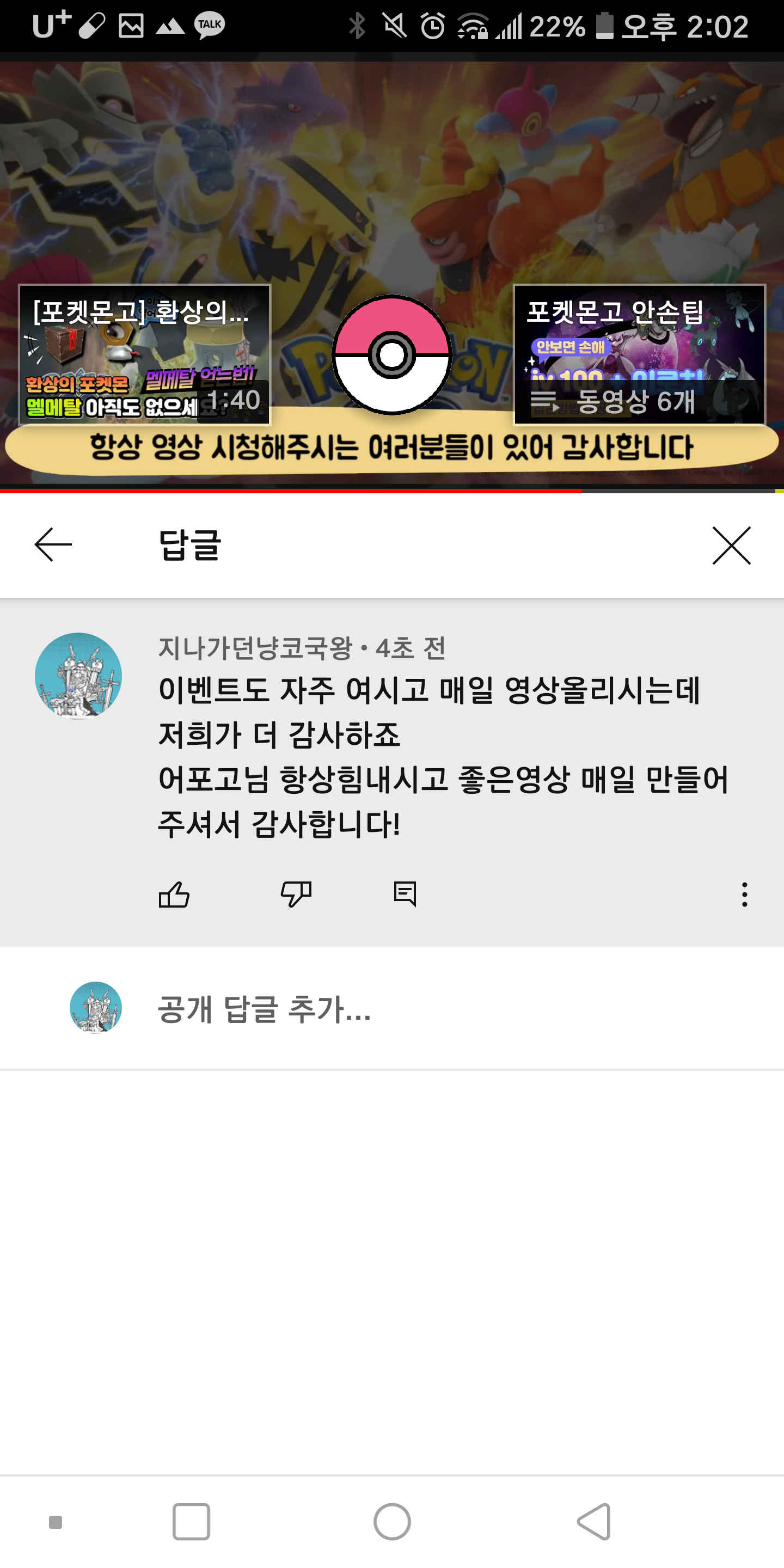Open the 포켓몬고 안손팁 playlist card
Viewport: 784px width, 1568px height.
[639, 354]
